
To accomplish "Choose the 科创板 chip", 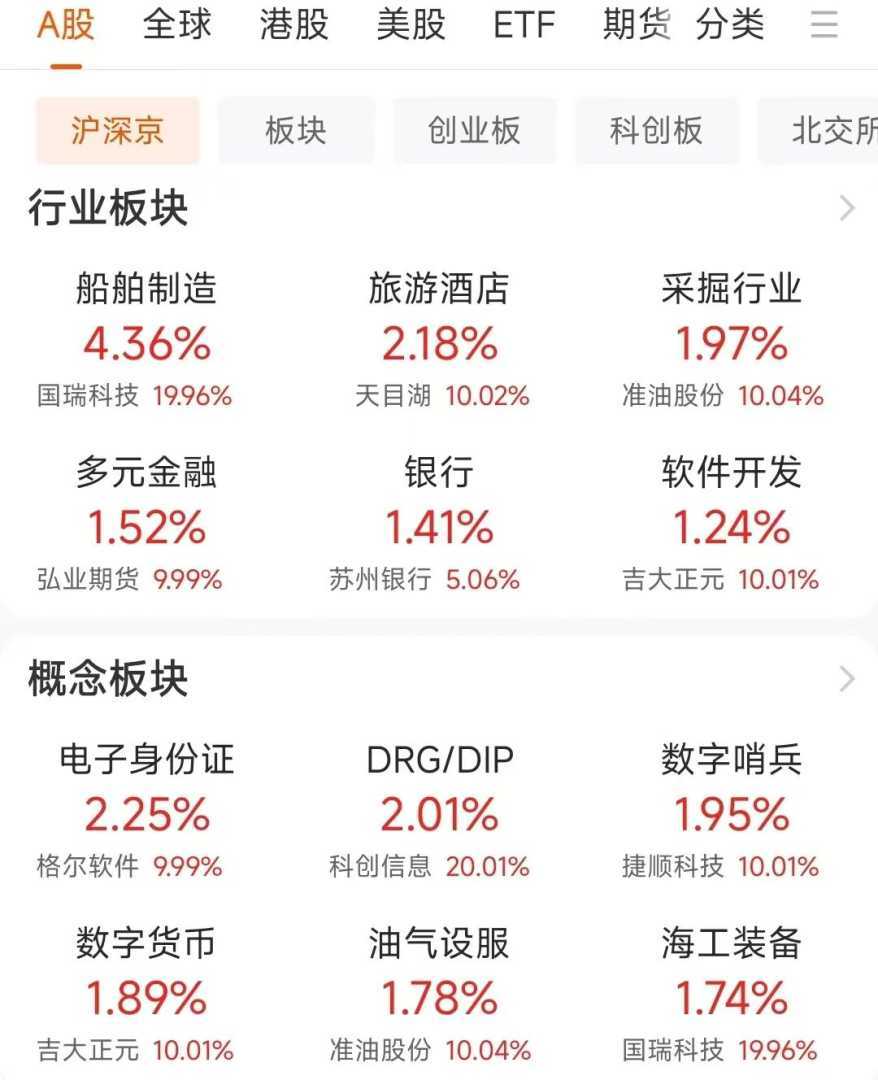I will point(656,130).
